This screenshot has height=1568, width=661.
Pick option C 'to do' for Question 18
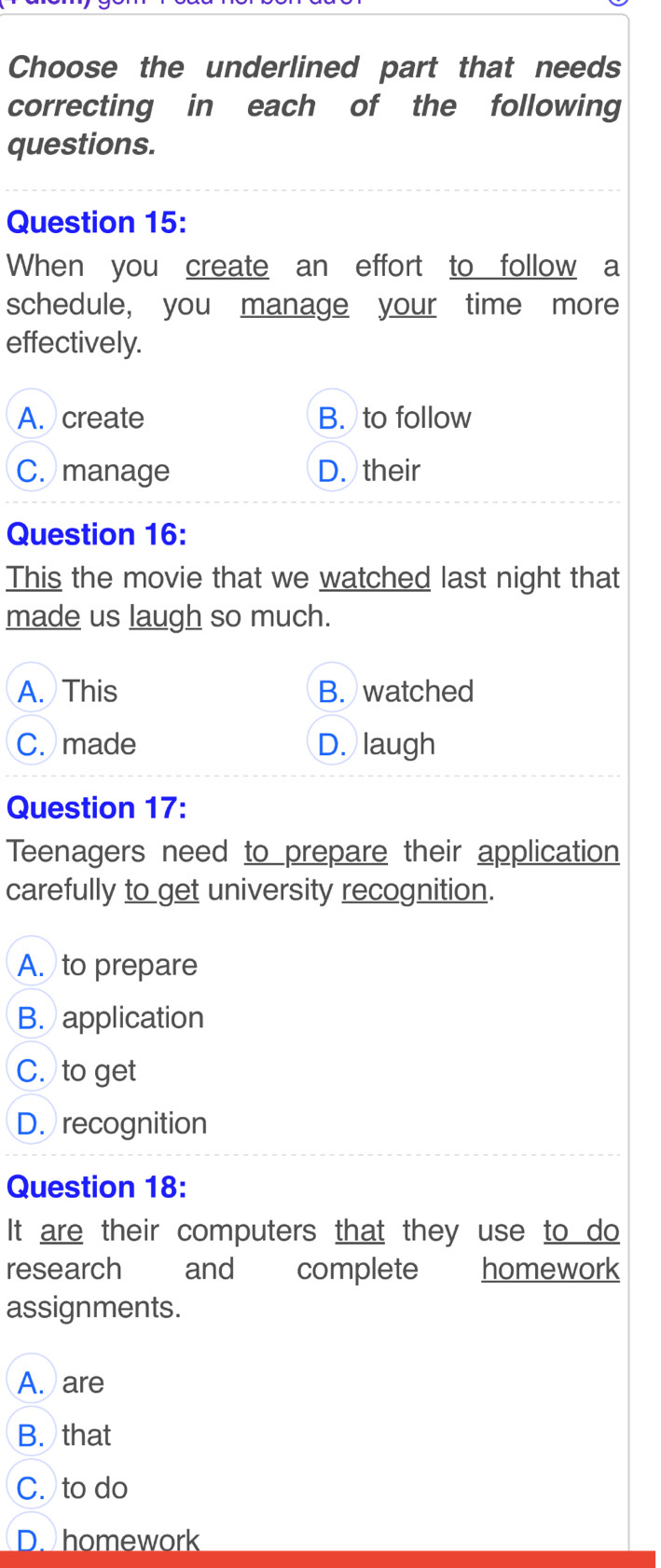click(32, 1486)
